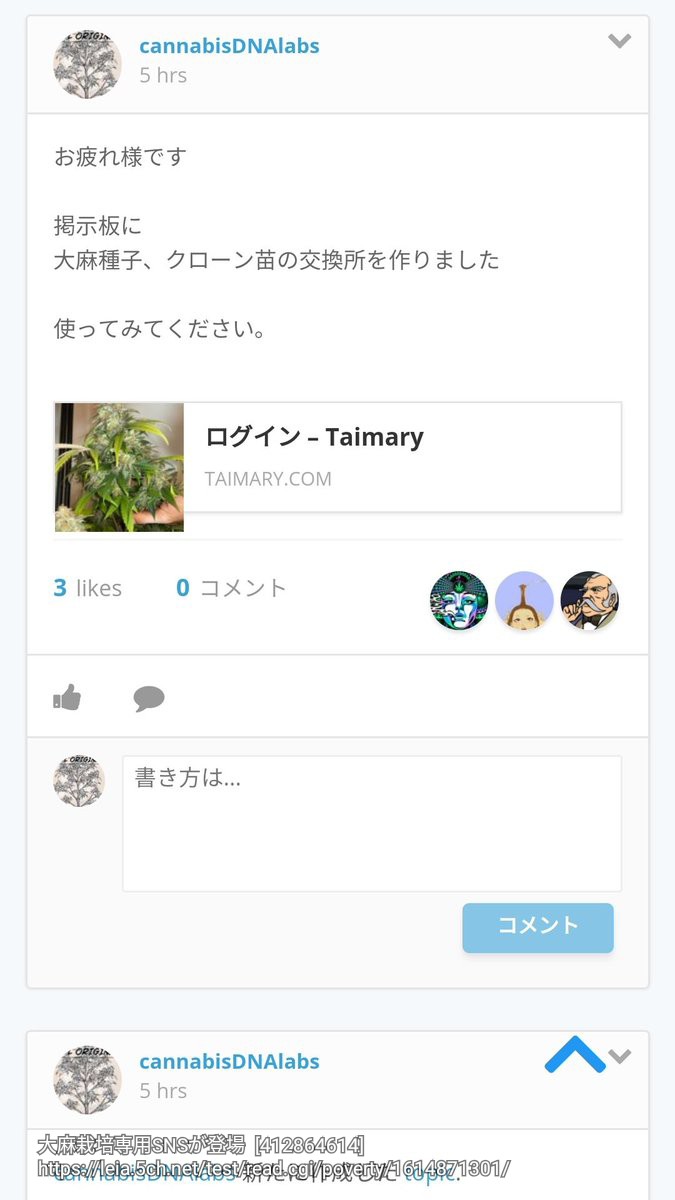Image resolution: width=675 pixels, height=1200 pixels.
Task: Open the bearded man liker avatar
Action: (590, 600)
